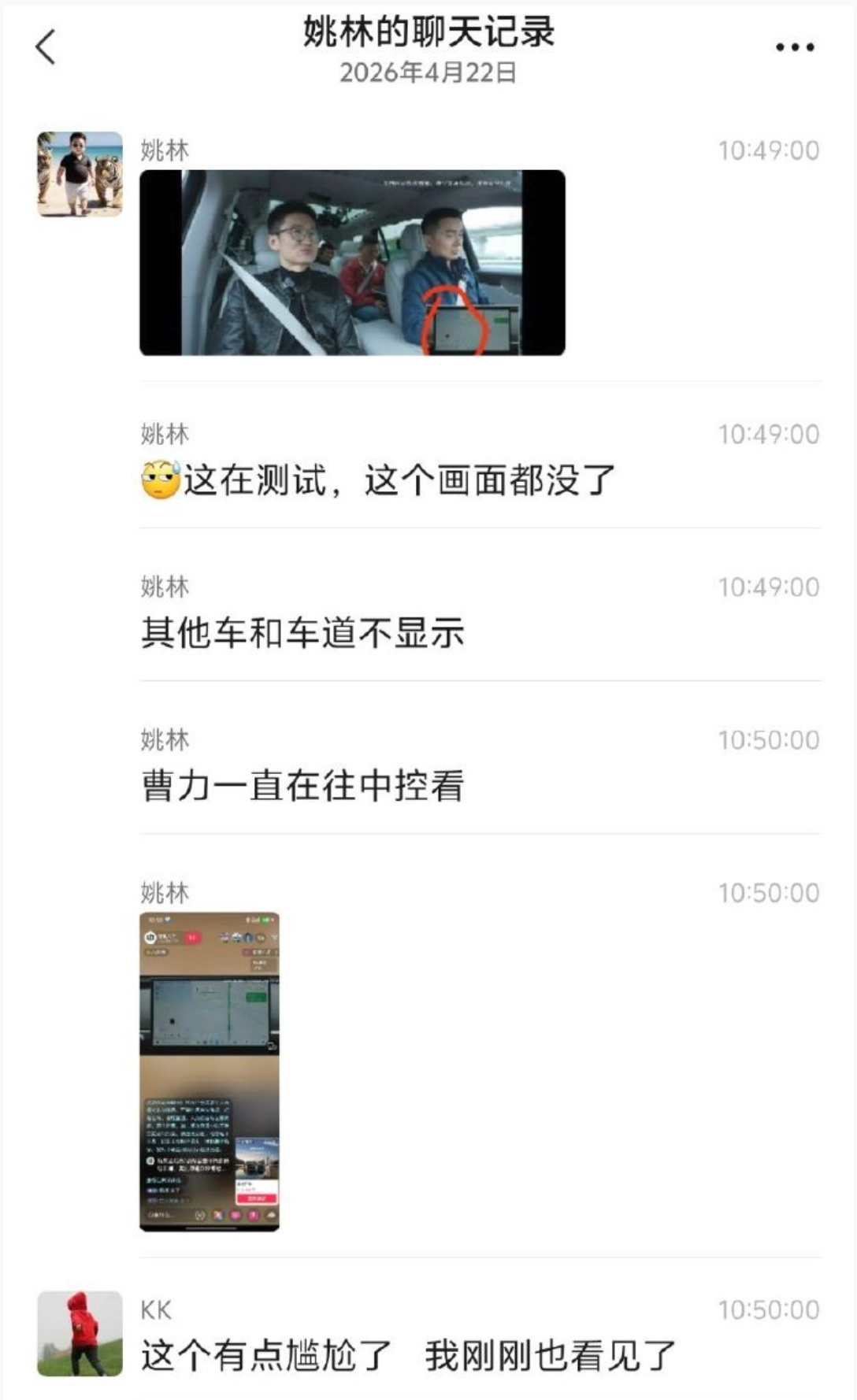Viewport: 857px width, 1400px height.
Task: Tap the 10:49:00 timestamp of the first message
Action: (x=768, y=146)
